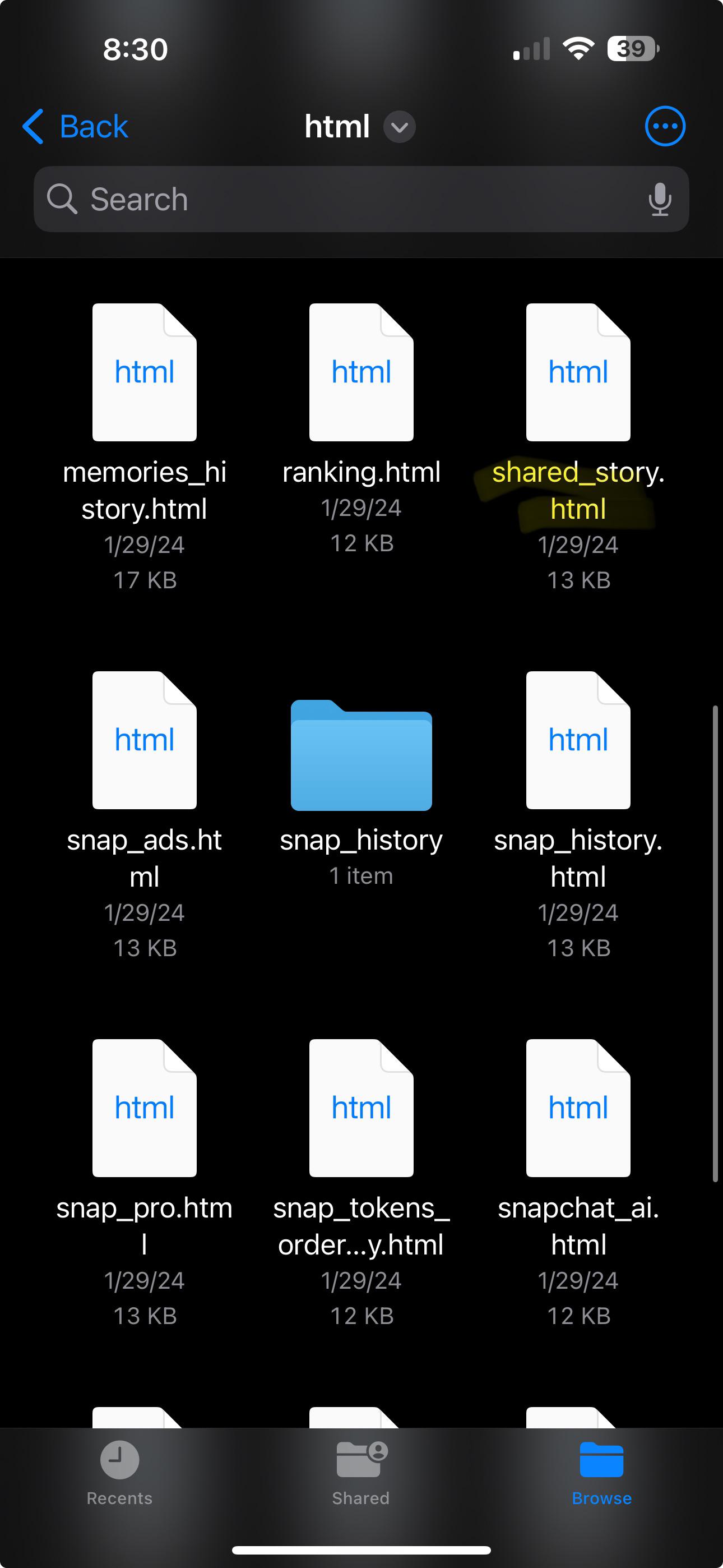Image resolution: width=723 pixels, height=1568 pixels.
Task: Open the snap_tokens_order file
Action: click(x=361, y=1108)
